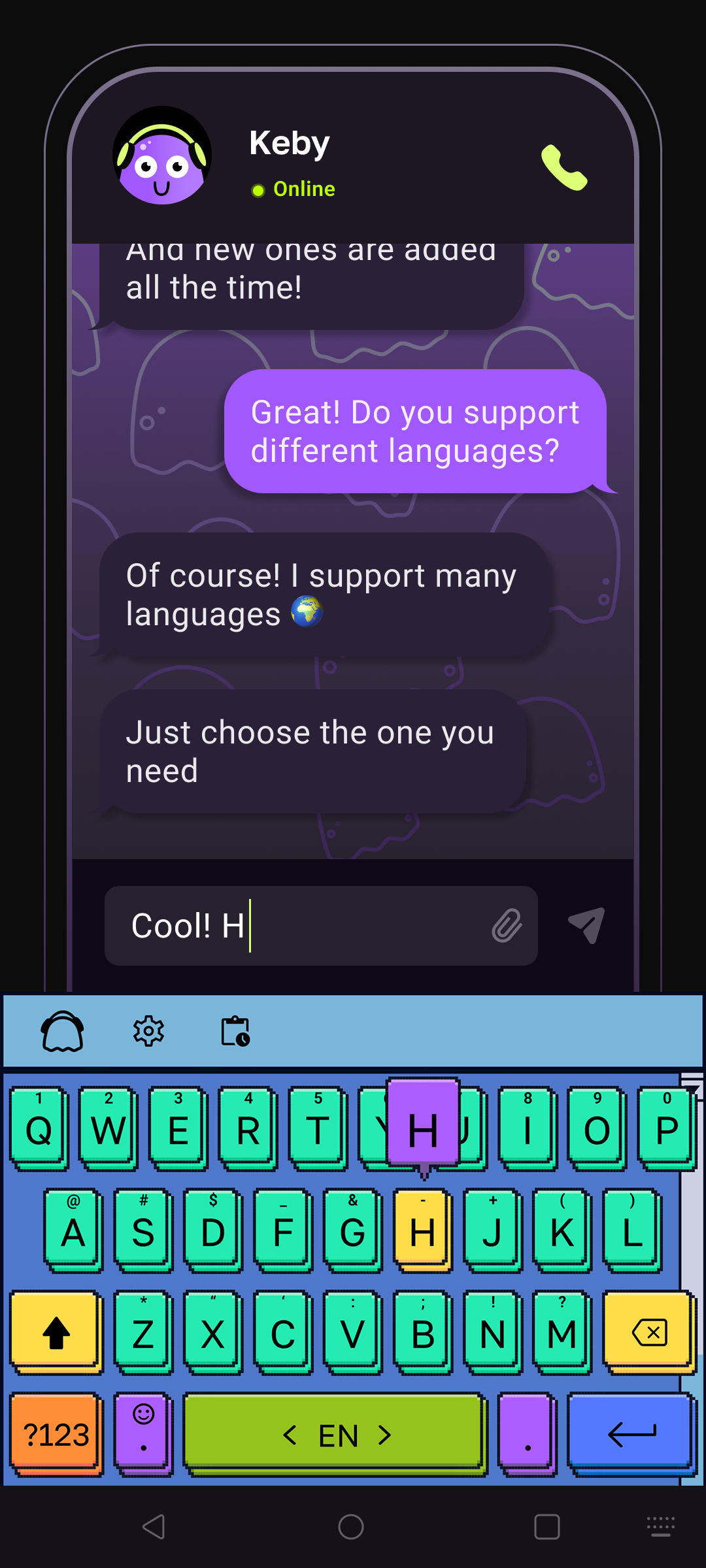Start a call with Keby
Image resolution: width=706 pixels, height=1568 pixels.
(564, 167)
